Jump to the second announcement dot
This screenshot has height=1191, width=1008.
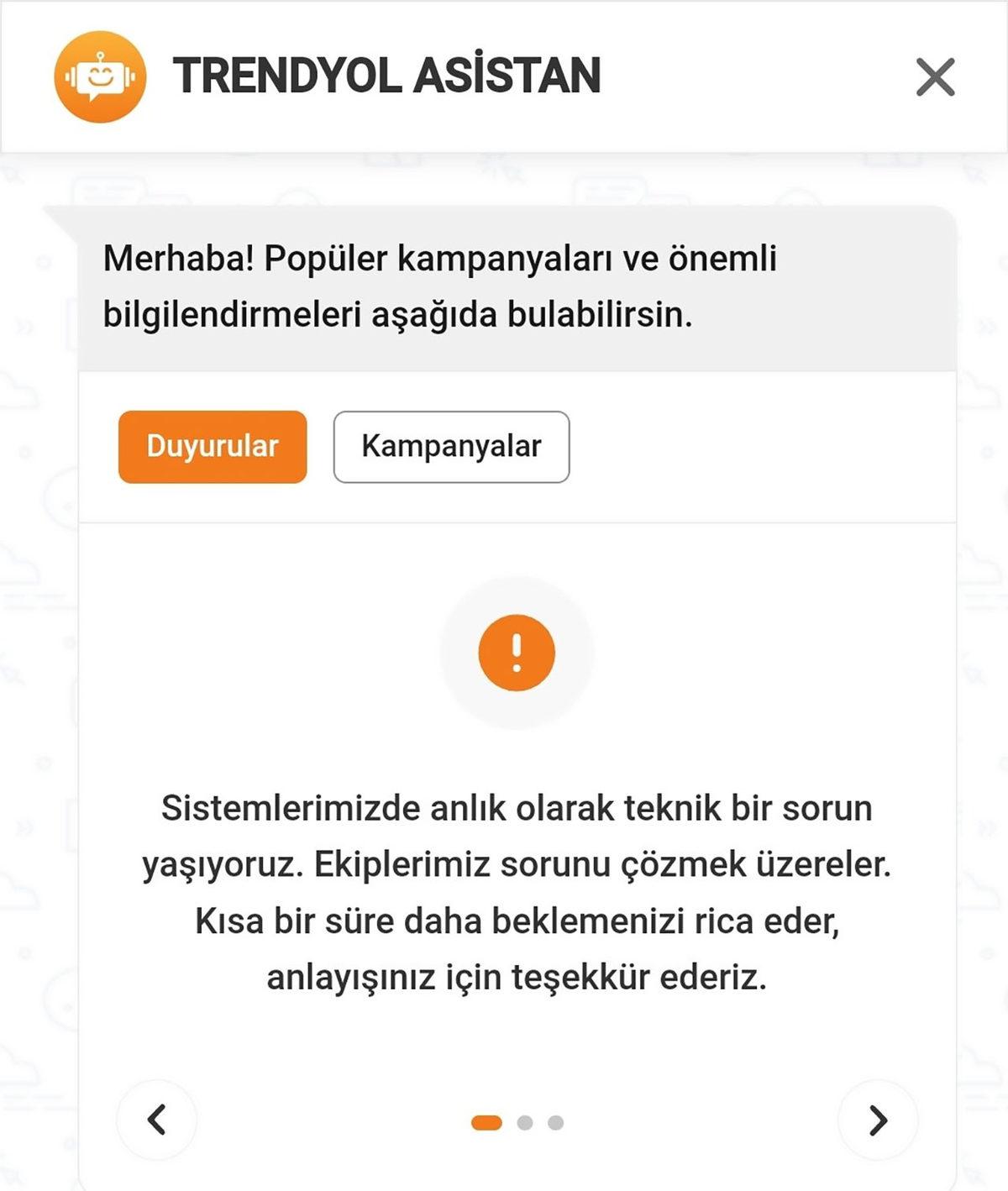pos(526,1120)
